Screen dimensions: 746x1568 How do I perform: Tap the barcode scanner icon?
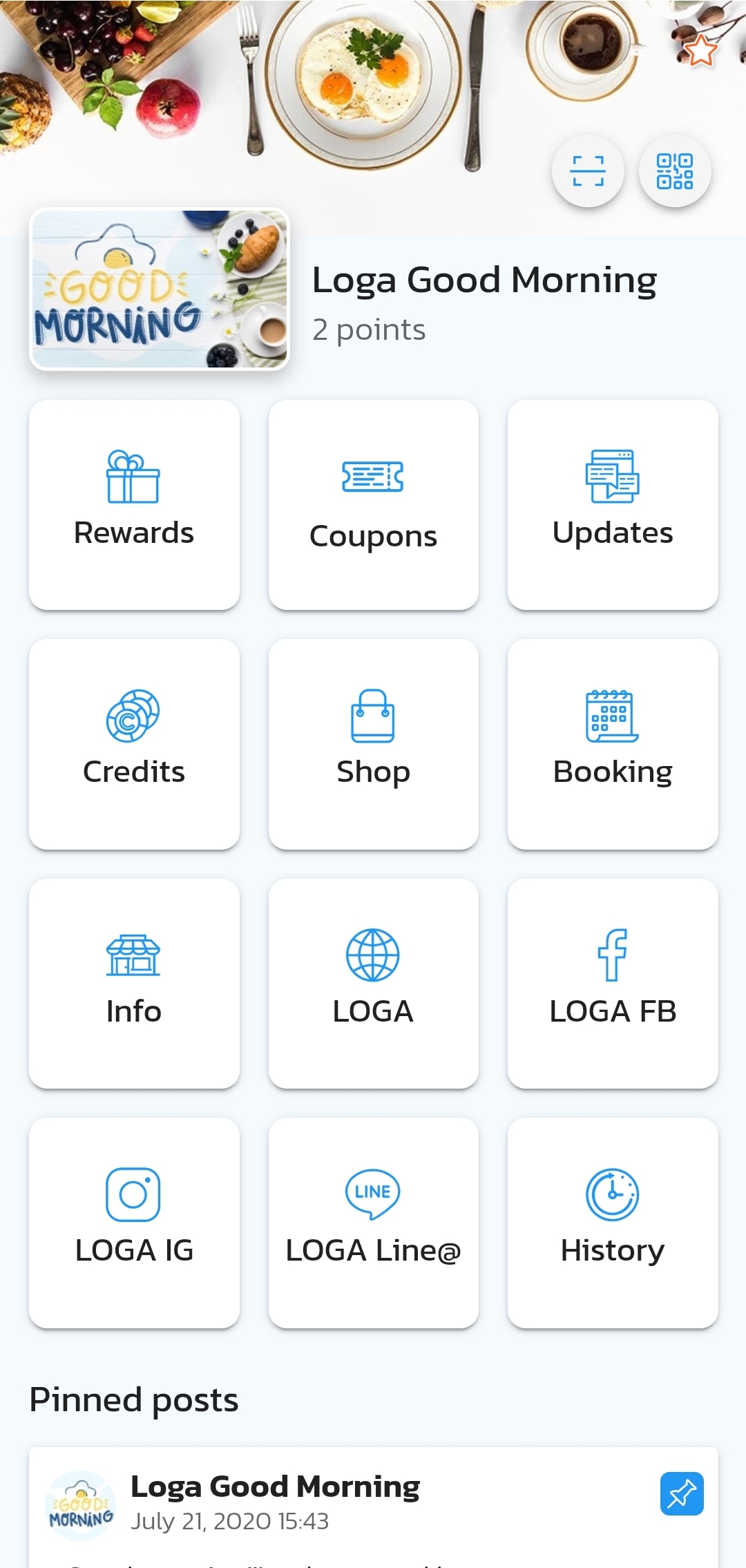point(588,171)
